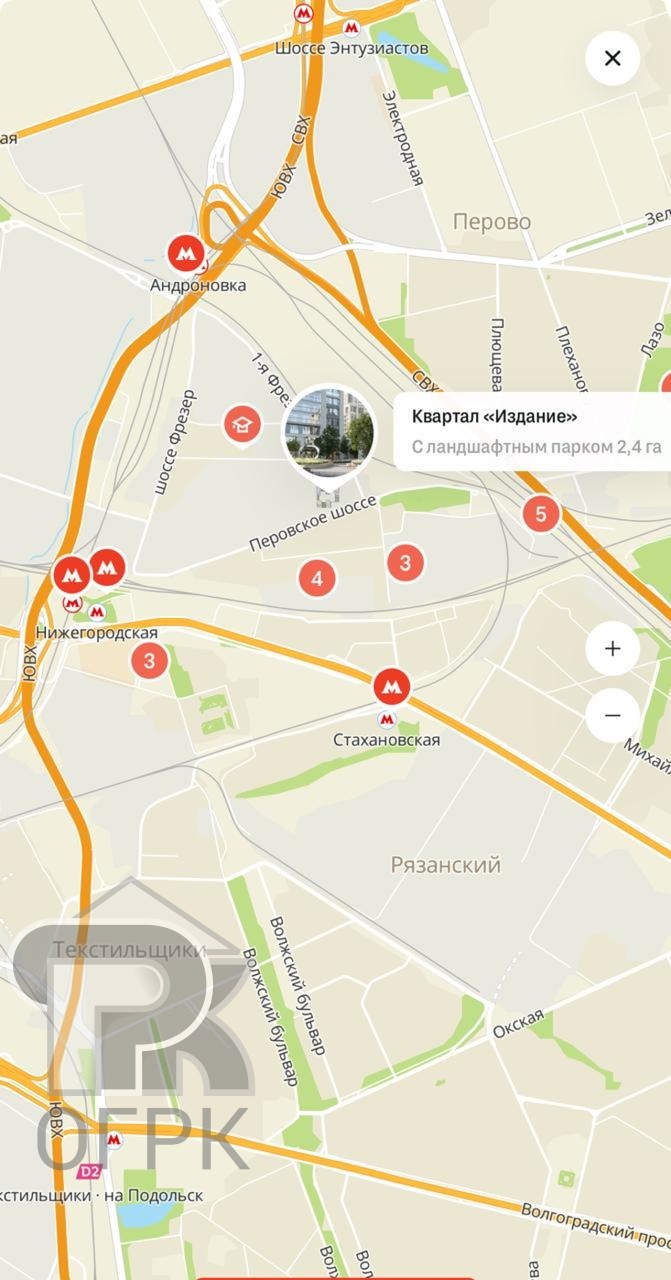The image size is (671, 1280).
Task: Select the graduation cap education marker
Action: point(241,425)
